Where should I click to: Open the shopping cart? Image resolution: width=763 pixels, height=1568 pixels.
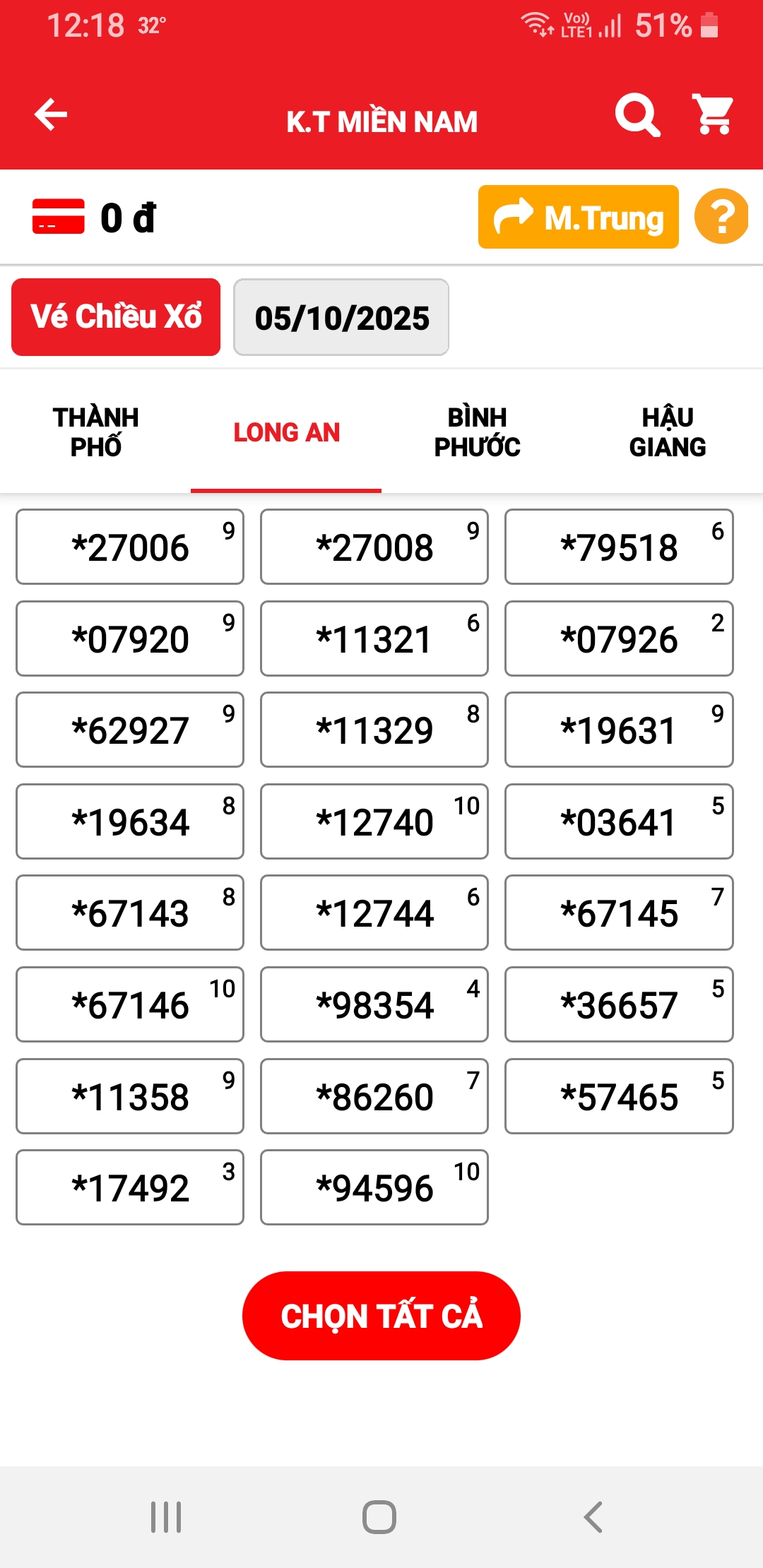[x=714, y=115]
